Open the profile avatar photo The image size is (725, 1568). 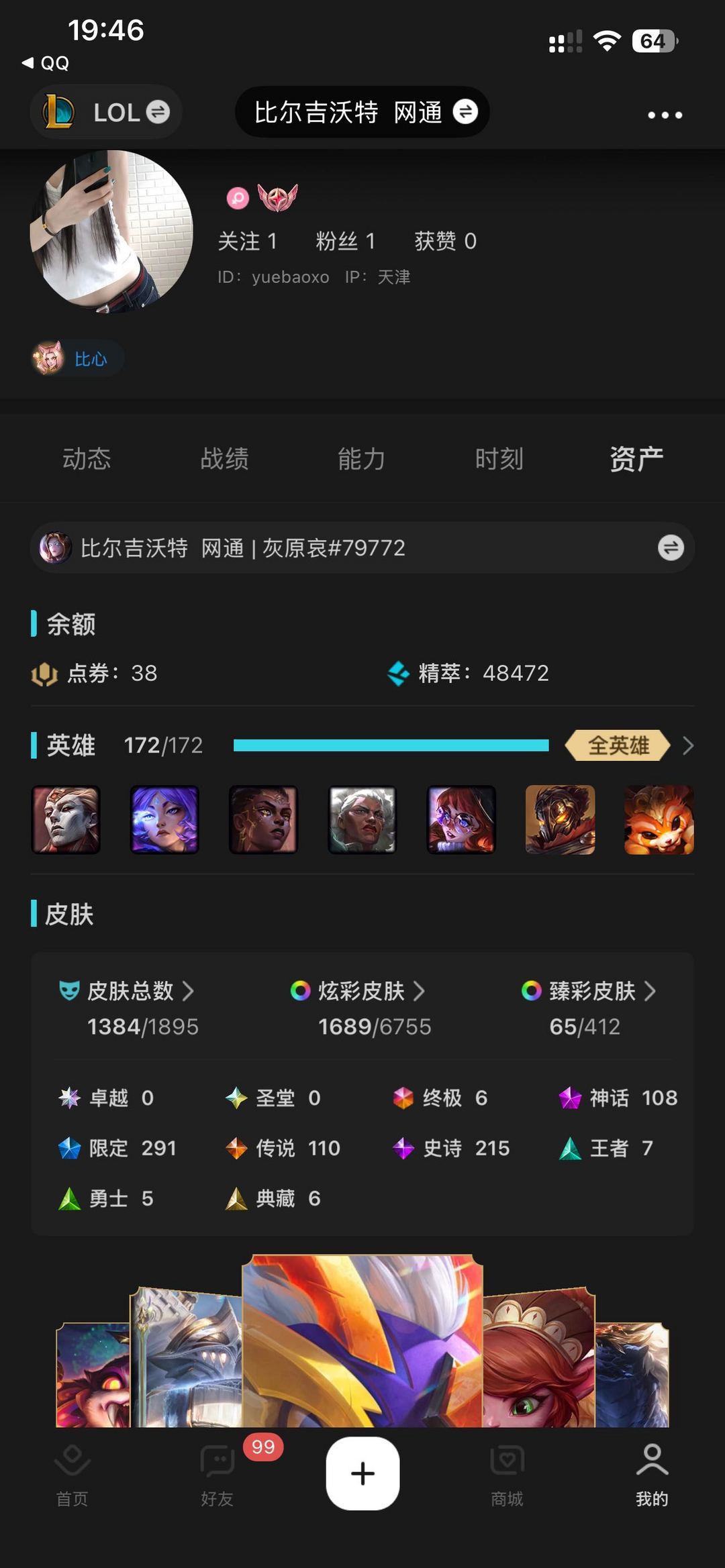click(x=111, y=231)
